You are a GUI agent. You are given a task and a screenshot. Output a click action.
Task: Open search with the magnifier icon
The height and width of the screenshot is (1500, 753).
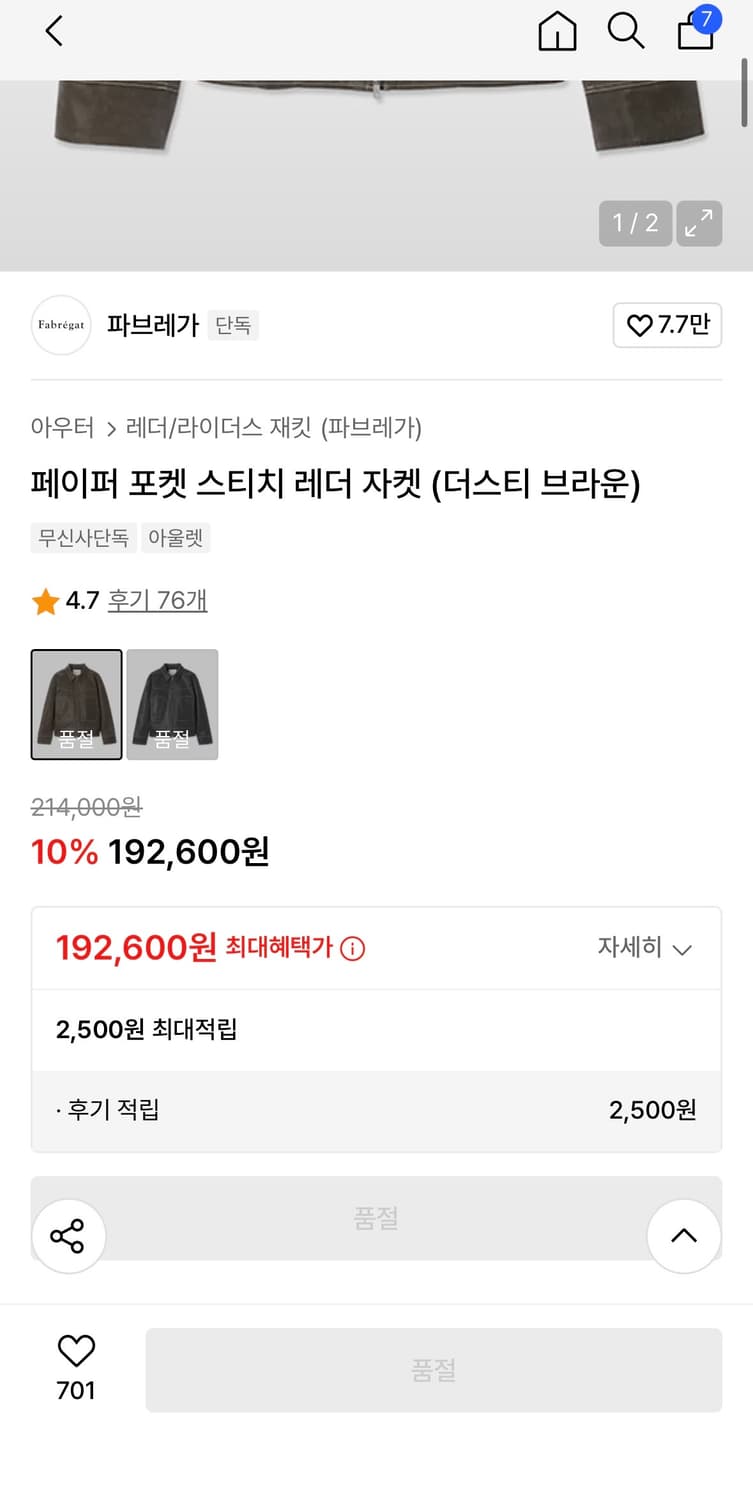tap(626, 31)
